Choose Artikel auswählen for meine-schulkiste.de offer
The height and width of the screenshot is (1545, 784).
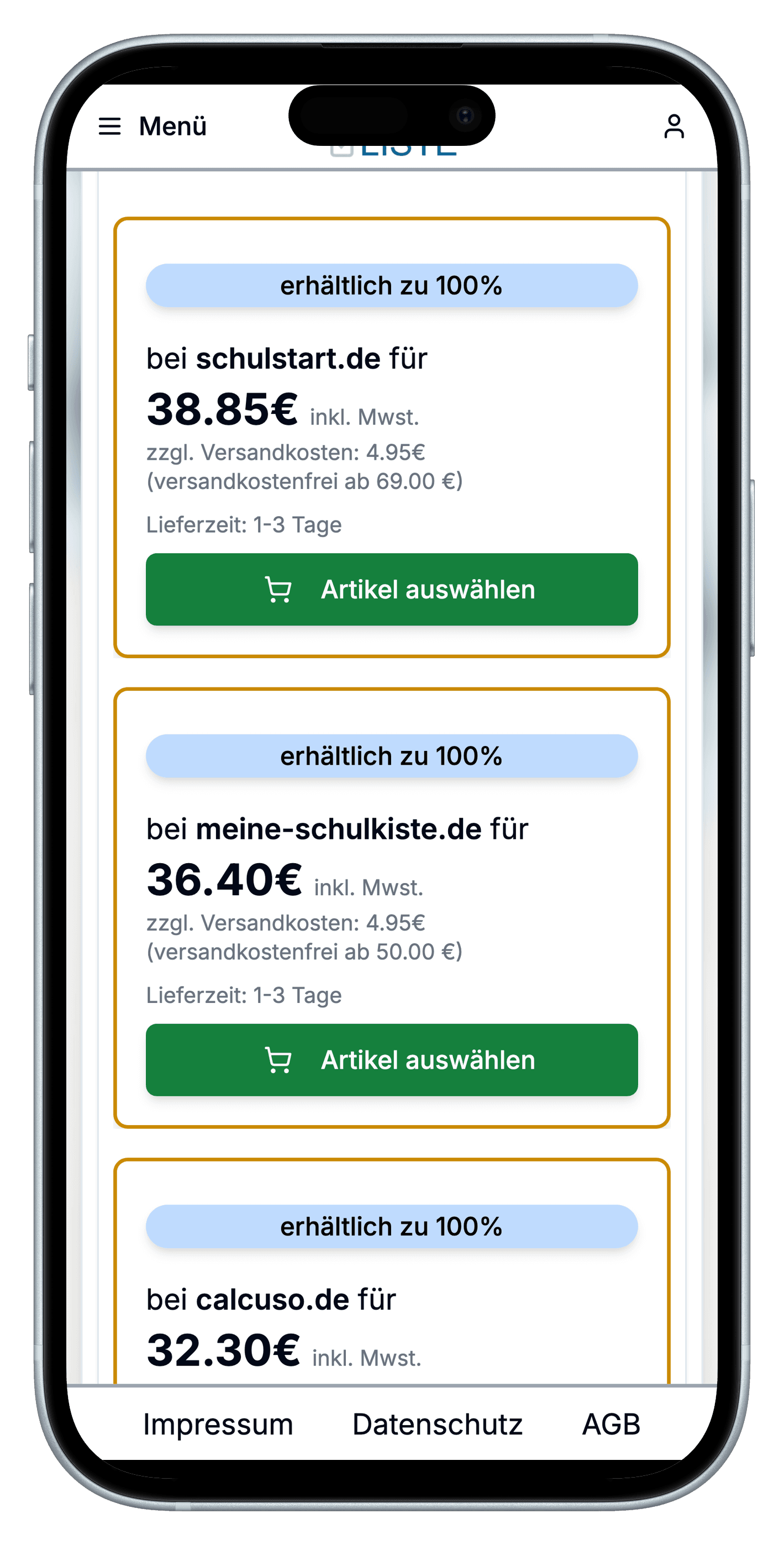(392, 1060)
